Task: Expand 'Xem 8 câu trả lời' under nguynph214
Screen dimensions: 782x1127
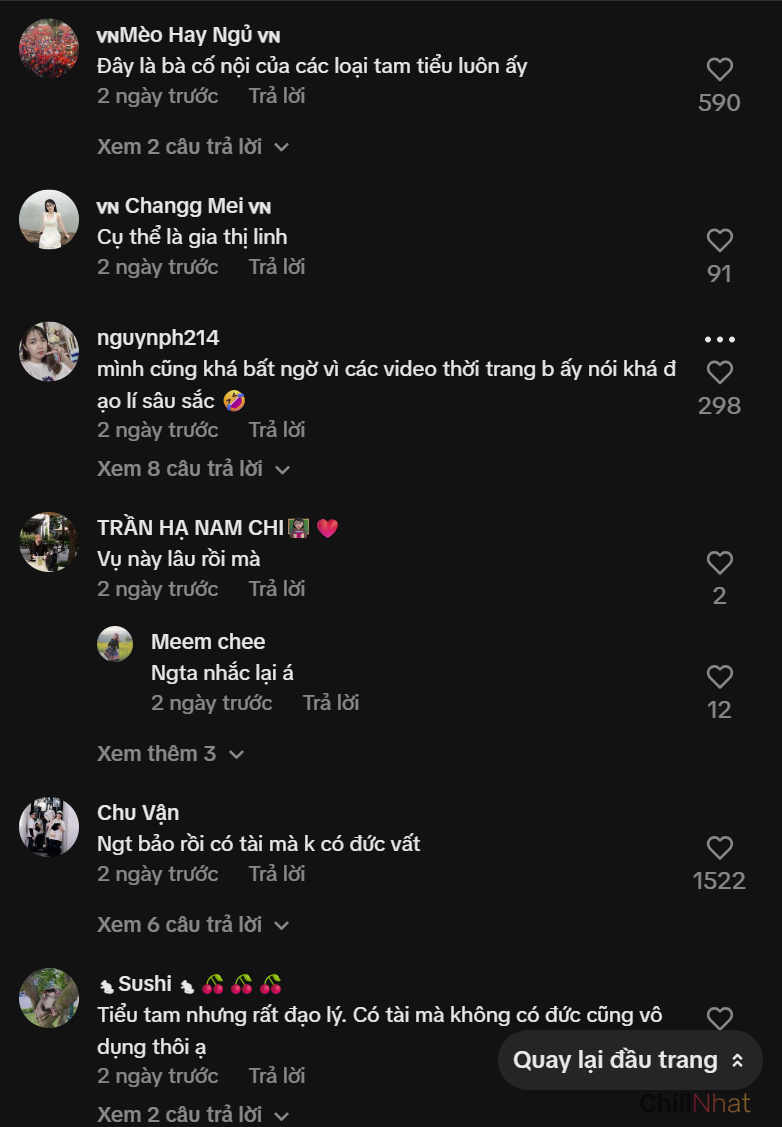Action: pyautogui.click(x=183, y=468)
